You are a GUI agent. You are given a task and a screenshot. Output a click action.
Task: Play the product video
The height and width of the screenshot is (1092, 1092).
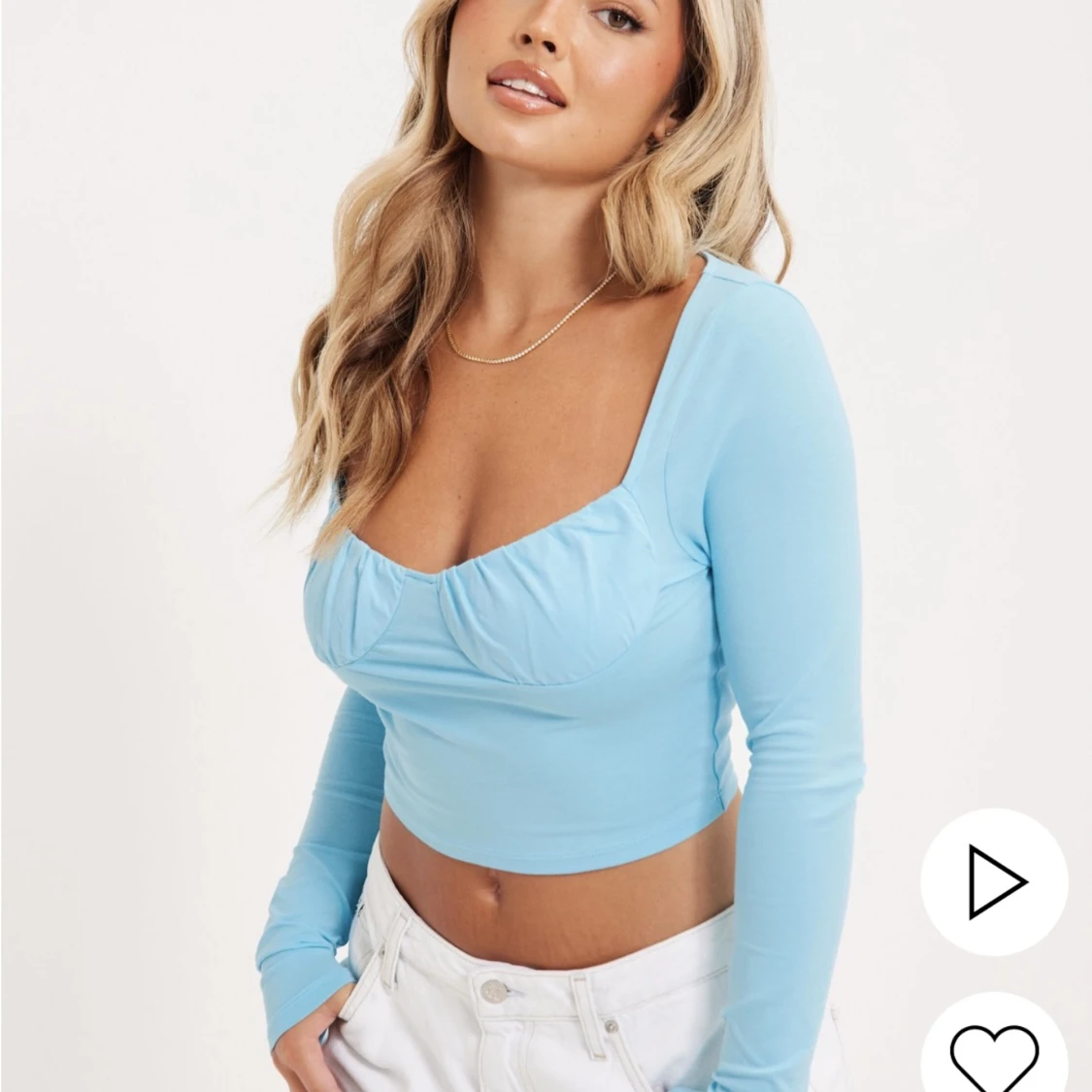pyautogui.click(x=994, y=882)
